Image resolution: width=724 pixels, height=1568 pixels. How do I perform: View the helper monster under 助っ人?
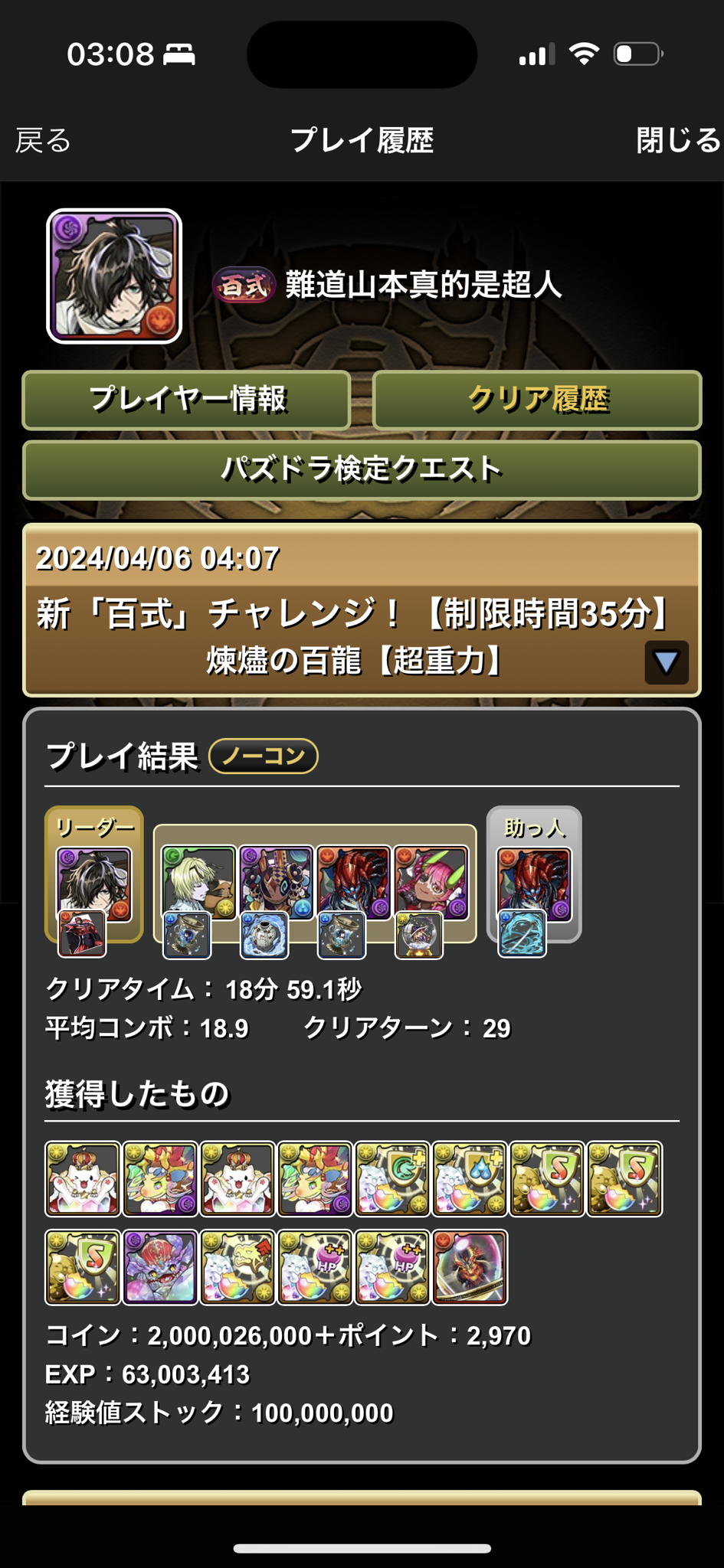pos(534,884)
